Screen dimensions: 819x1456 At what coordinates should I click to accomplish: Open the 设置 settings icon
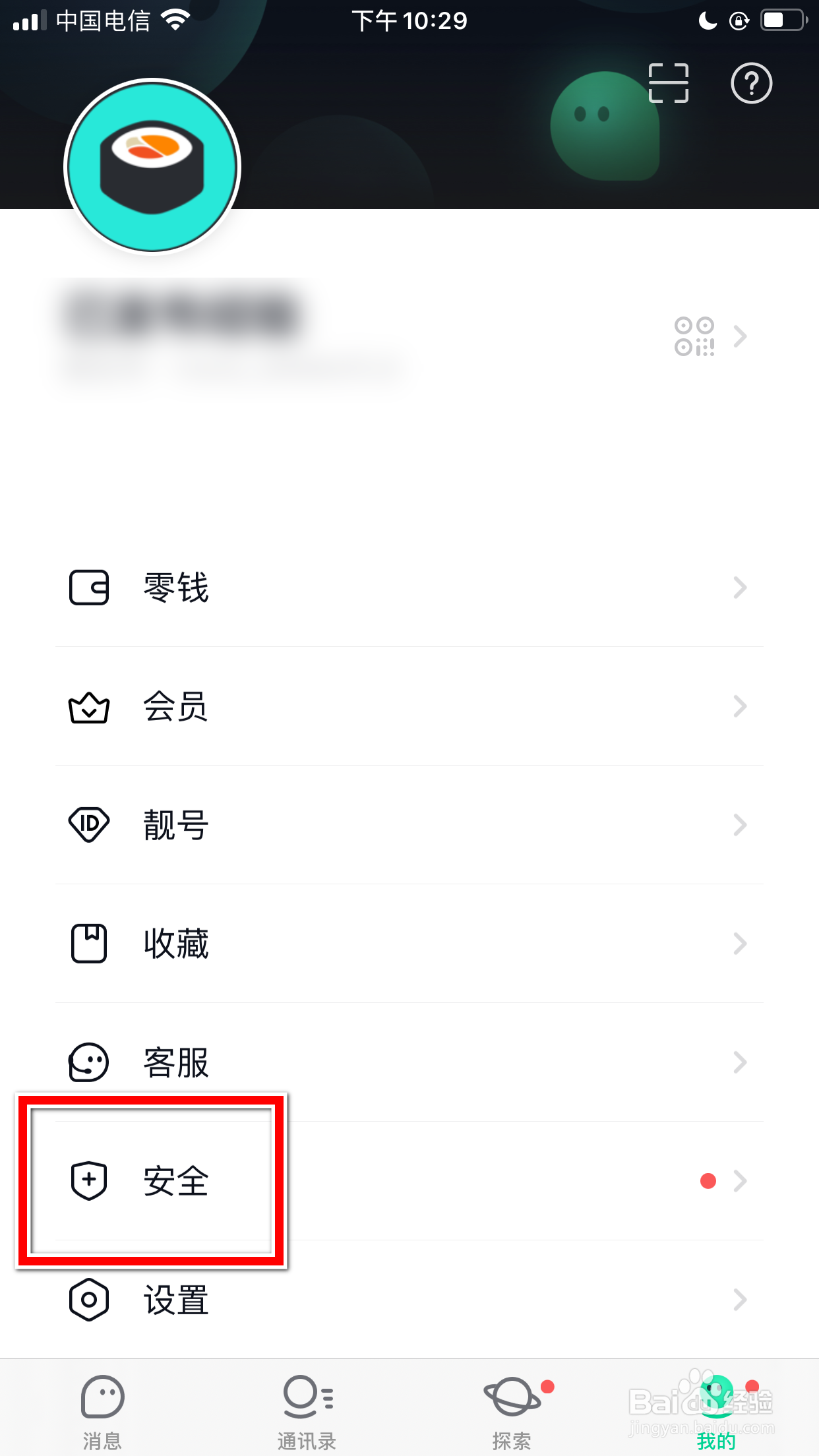[x=89, y=1300]
